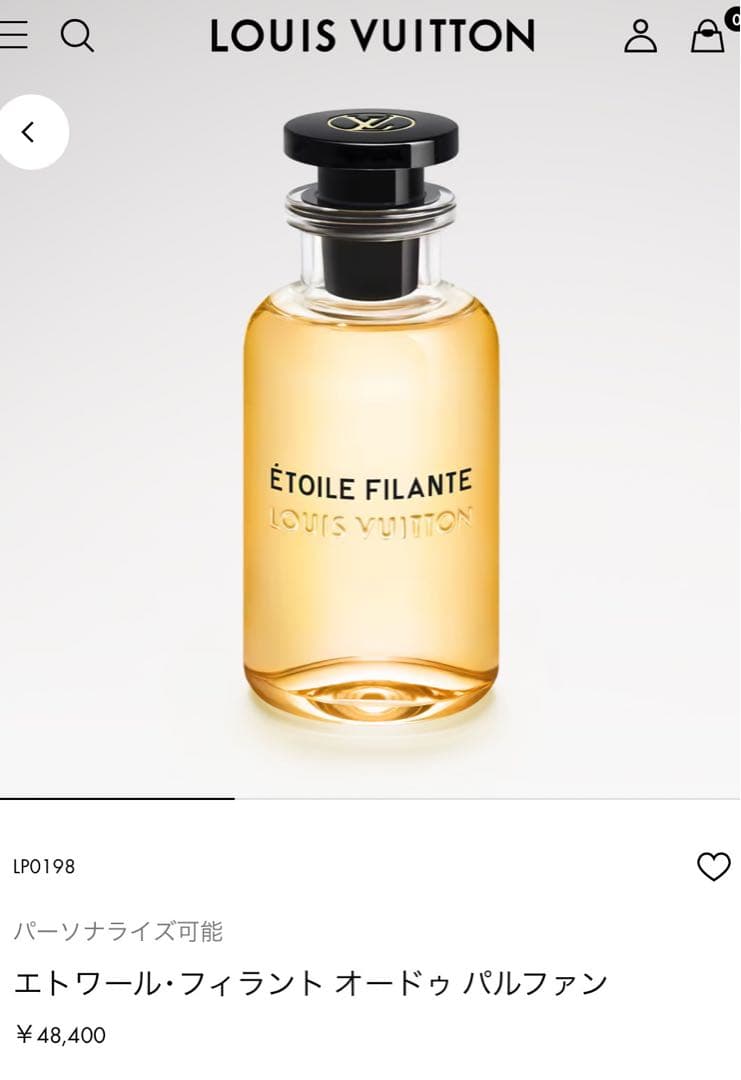View the shopping bag

[x=708, y=36]
